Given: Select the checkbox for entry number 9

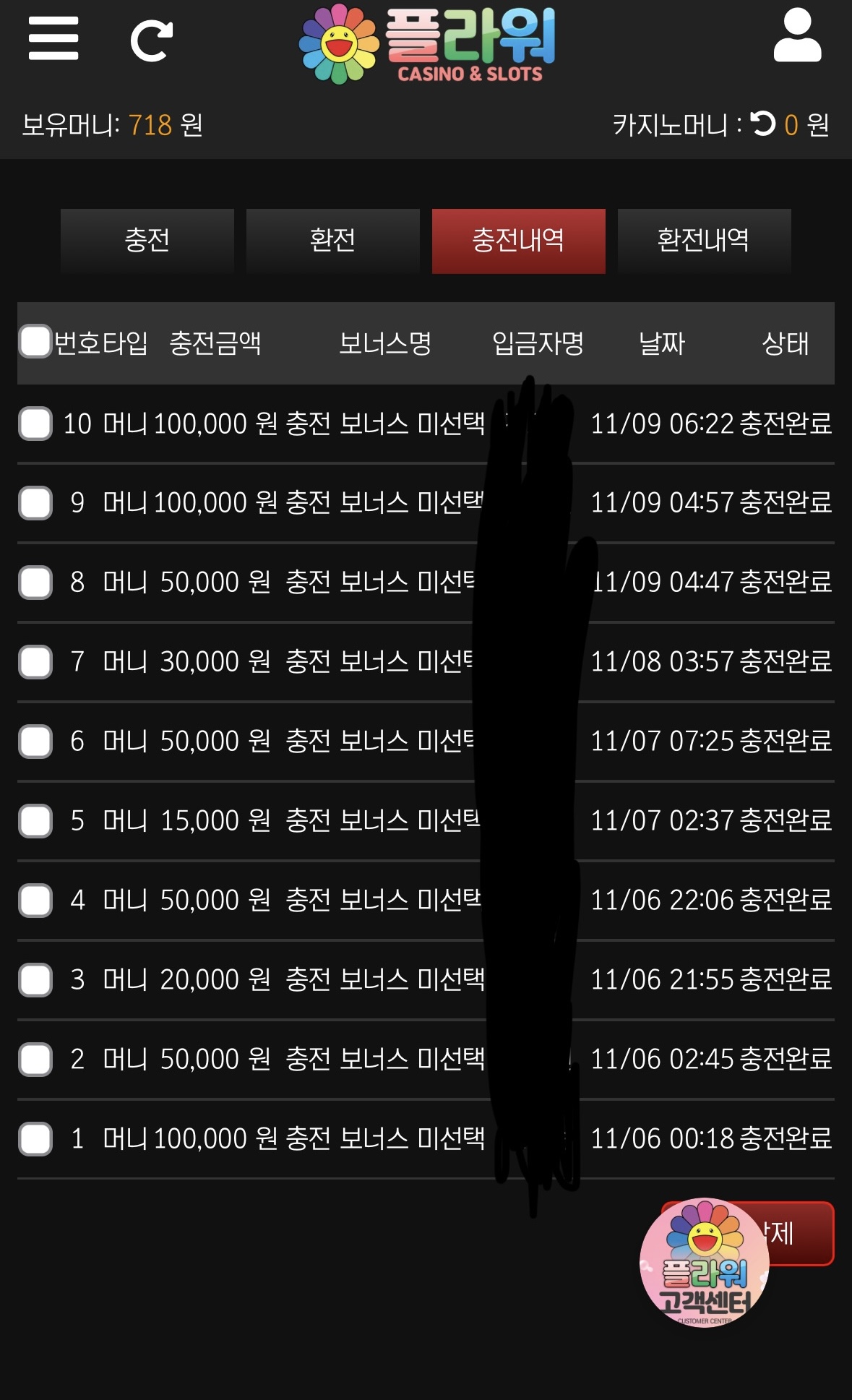Looking at the screenshot, I should pos(35,503).
